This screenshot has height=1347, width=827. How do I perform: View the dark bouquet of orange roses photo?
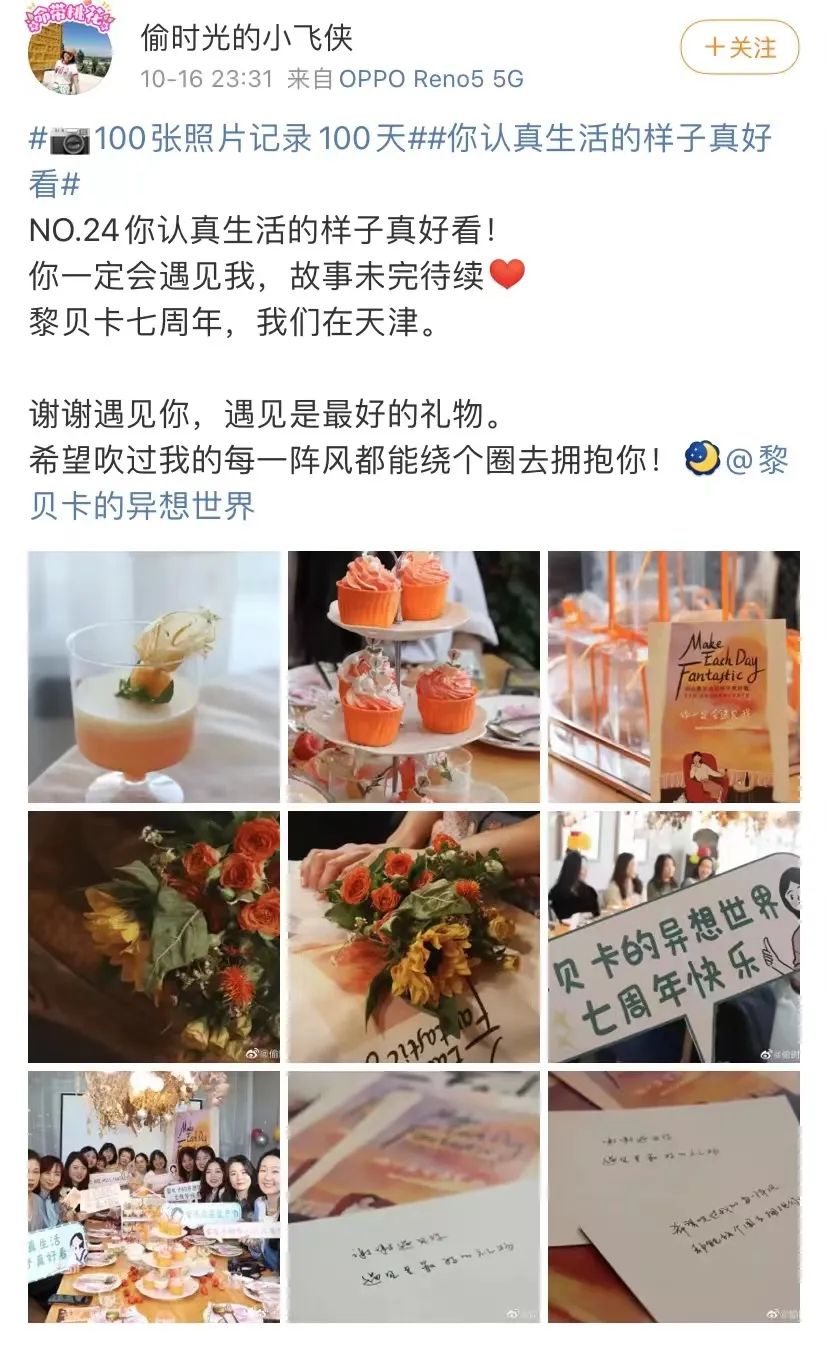click(x=154, y=936)
